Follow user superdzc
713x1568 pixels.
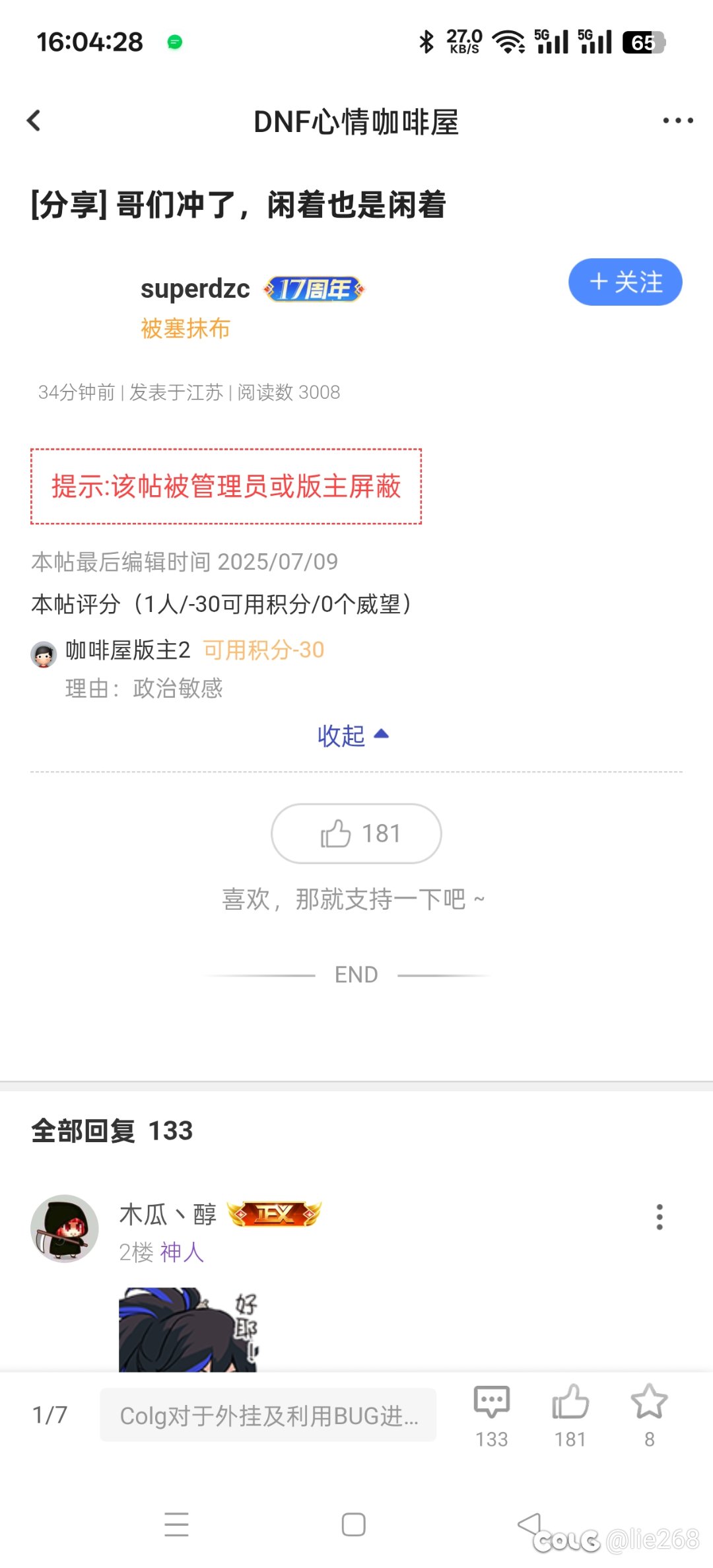pyautogui.click(x=625, y=282)
